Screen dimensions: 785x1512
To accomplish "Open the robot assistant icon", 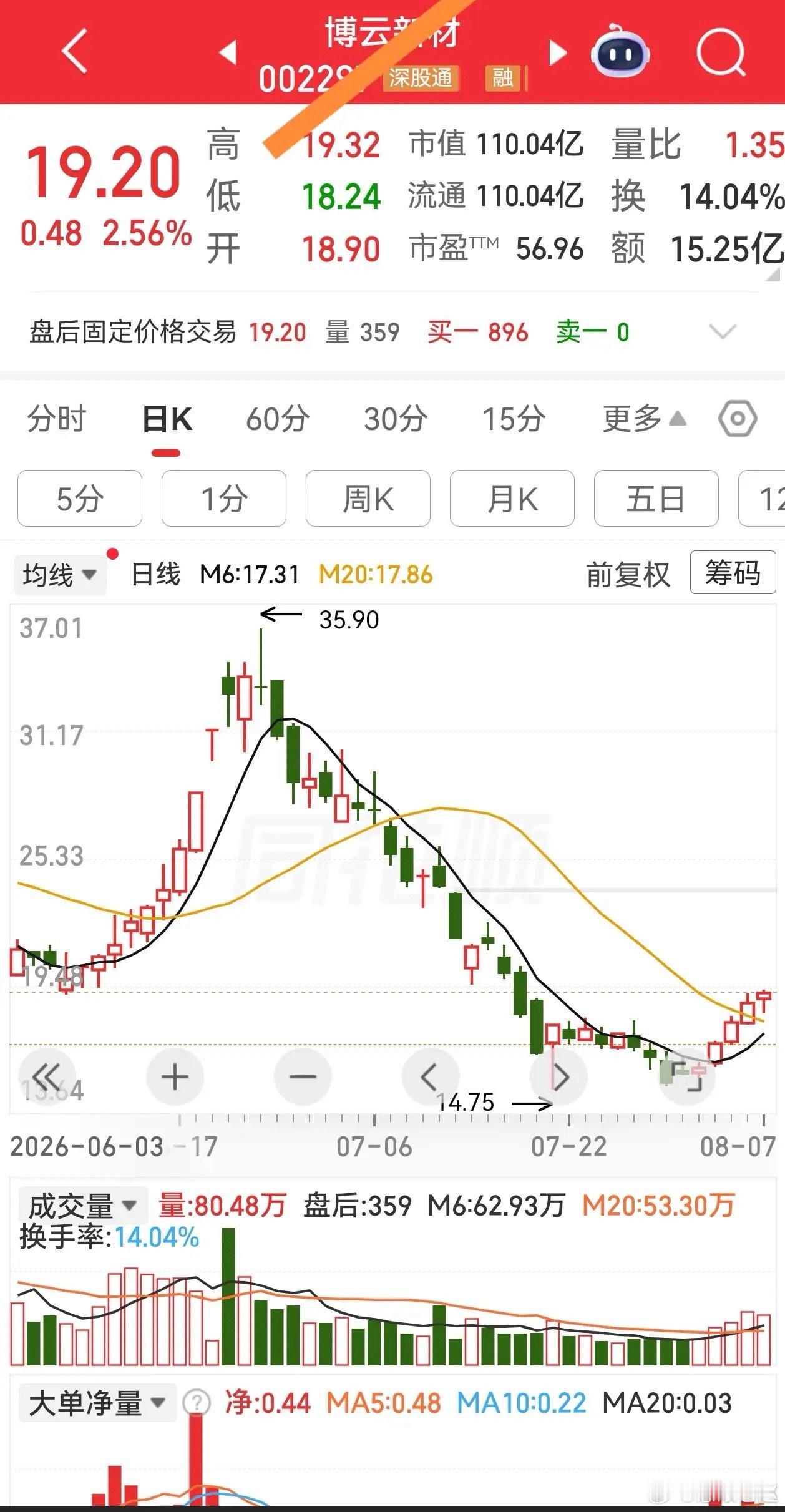I will [x=619, y=52].
